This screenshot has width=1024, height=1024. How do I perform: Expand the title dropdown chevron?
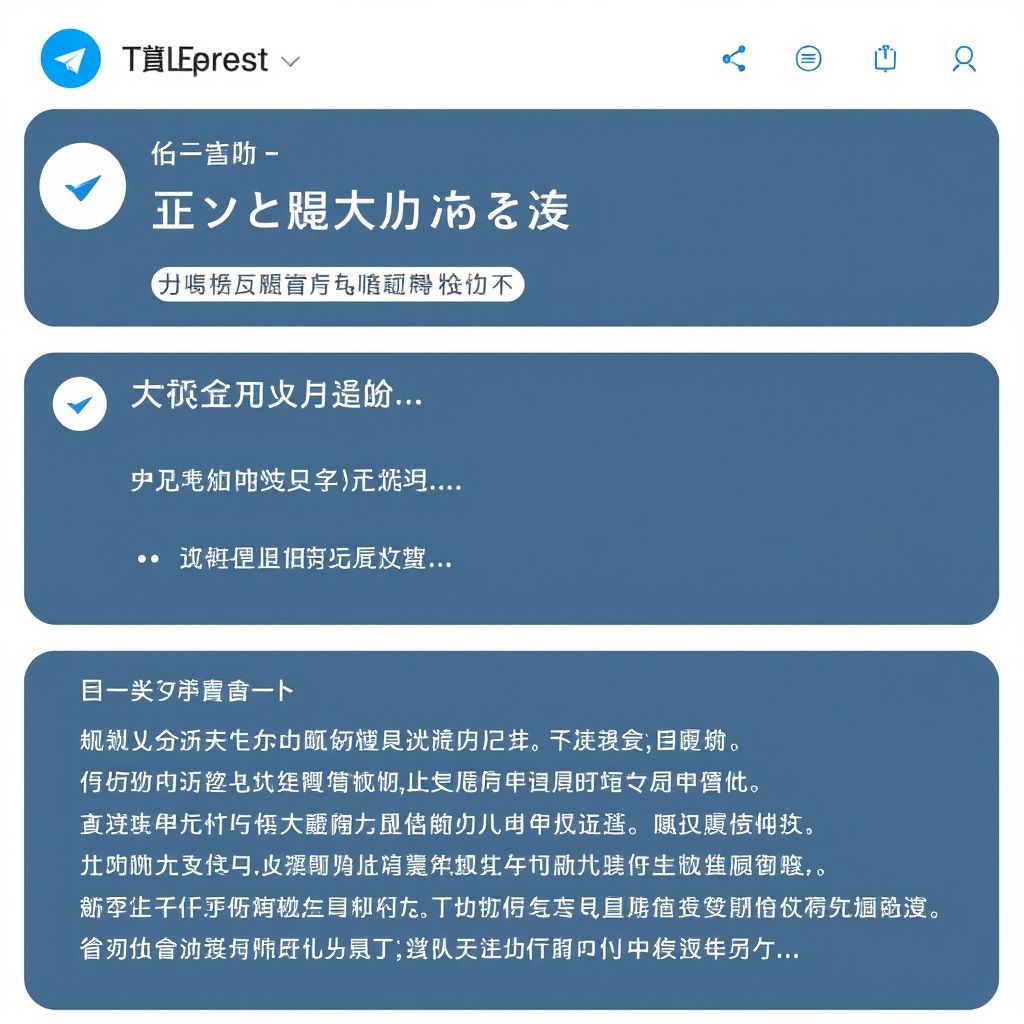click(x=291, y=61)
